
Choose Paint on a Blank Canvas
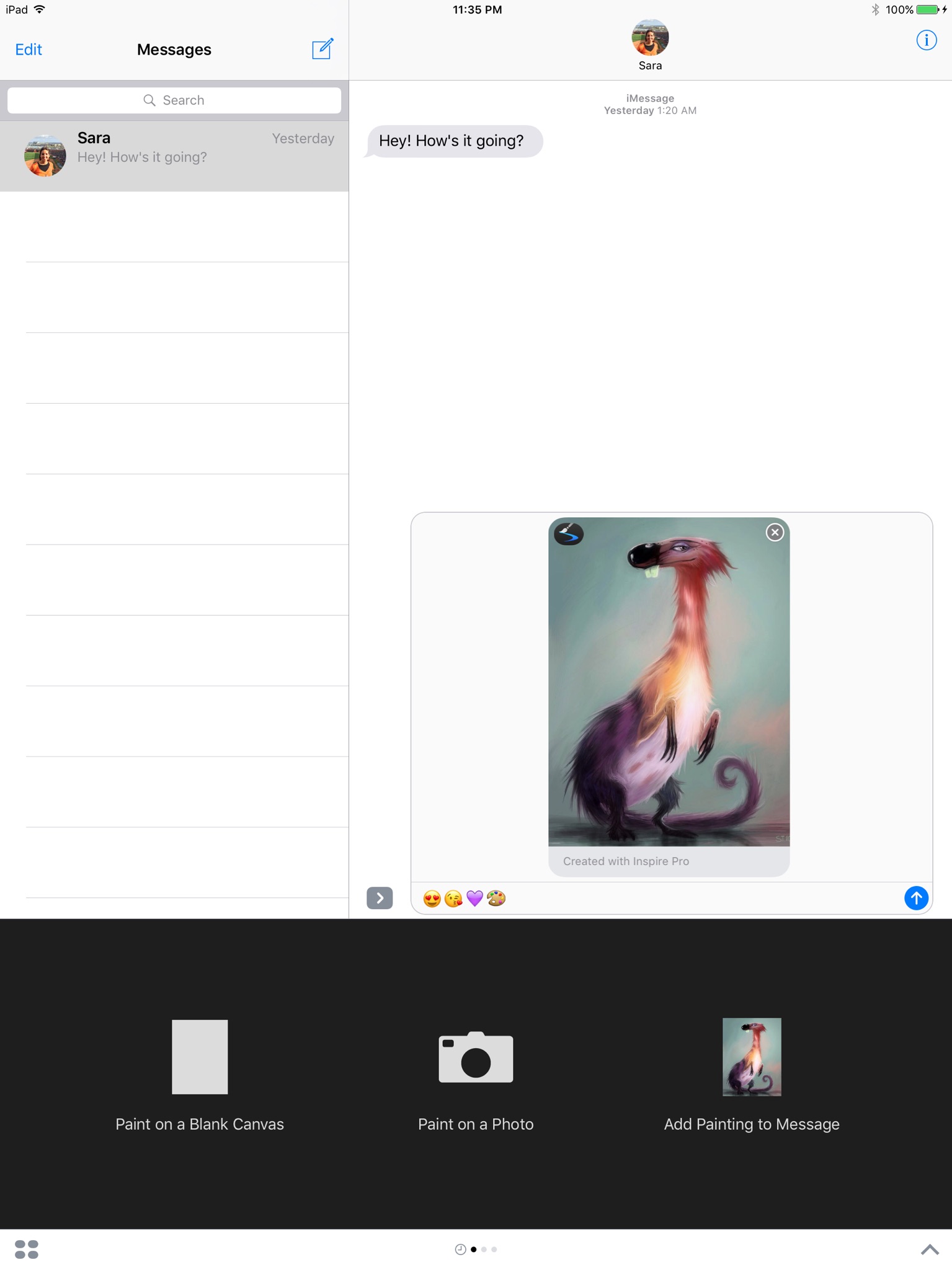[200, 1076]
